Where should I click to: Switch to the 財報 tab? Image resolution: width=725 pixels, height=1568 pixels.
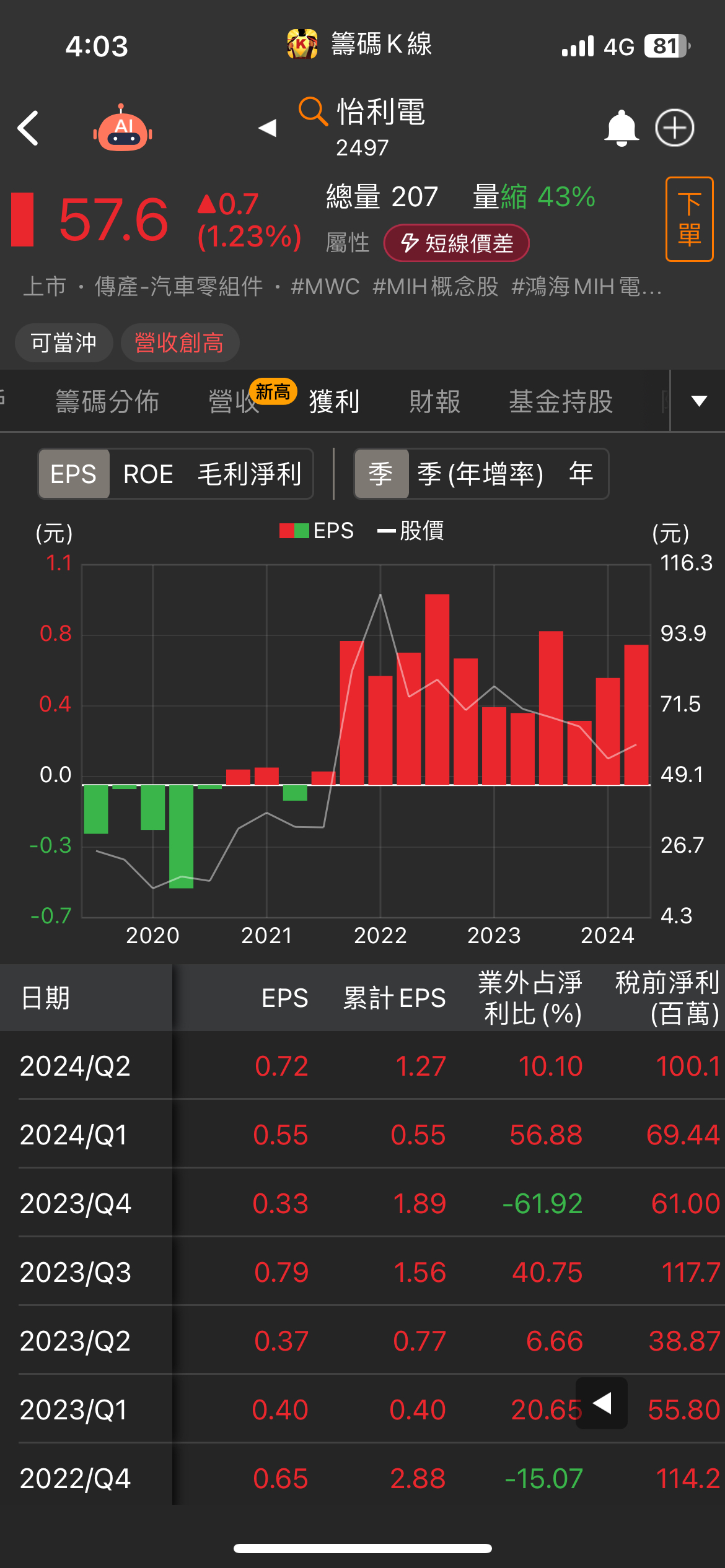pyautogui.click(x=434, y=401)
